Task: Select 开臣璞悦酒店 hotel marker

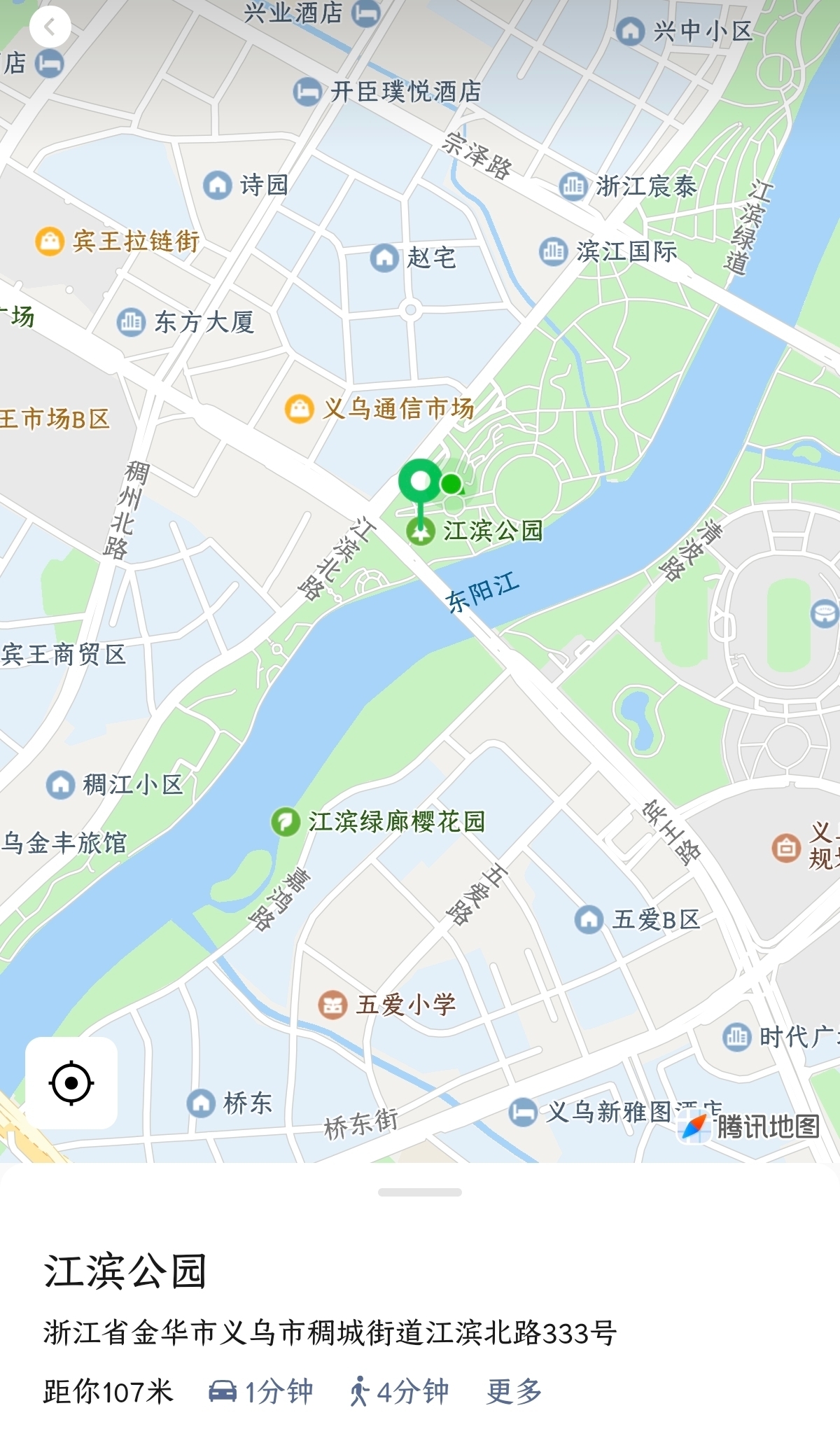Action: click(x=307, y=92)
